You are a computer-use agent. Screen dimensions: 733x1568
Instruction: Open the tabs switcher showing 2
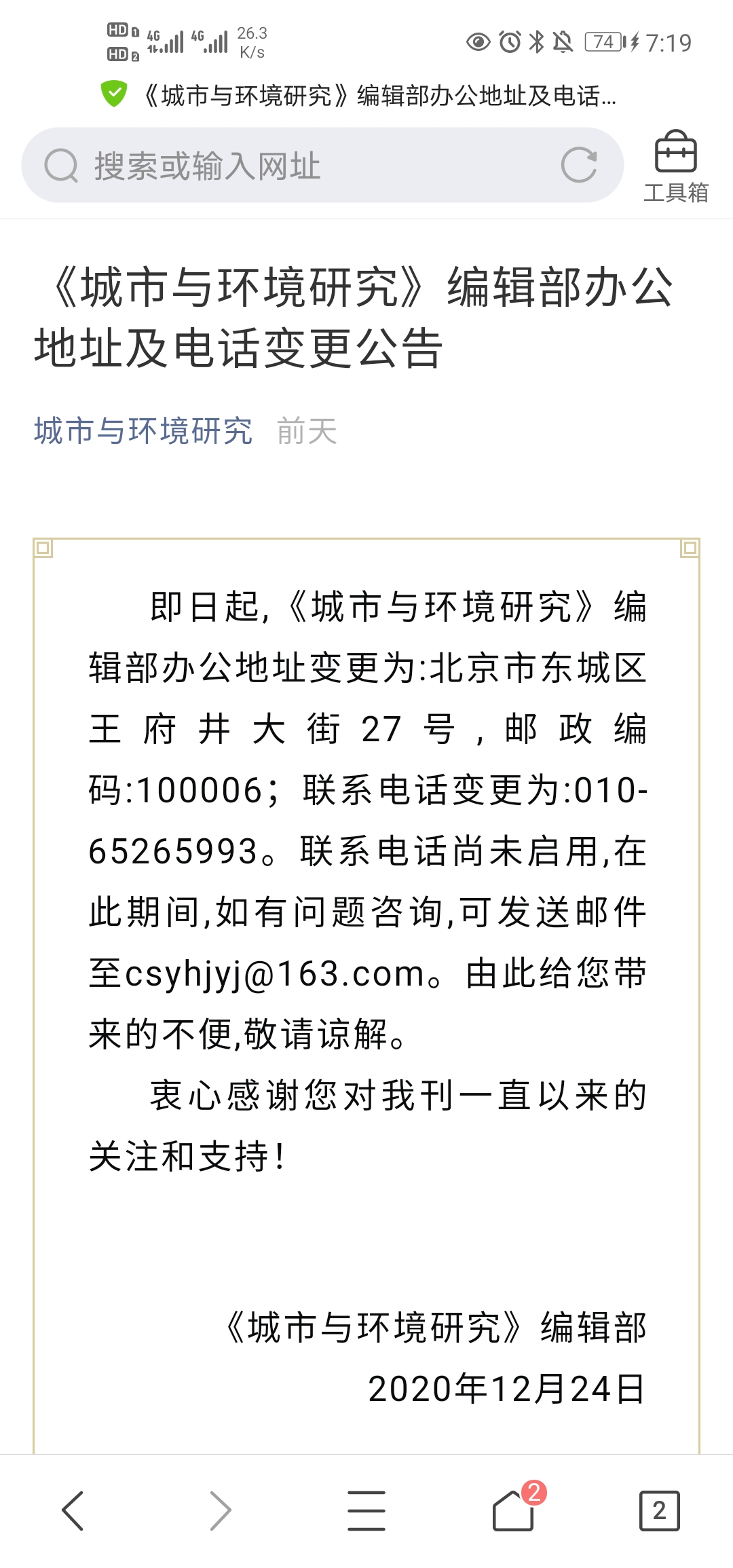[x=659, y=1510]
